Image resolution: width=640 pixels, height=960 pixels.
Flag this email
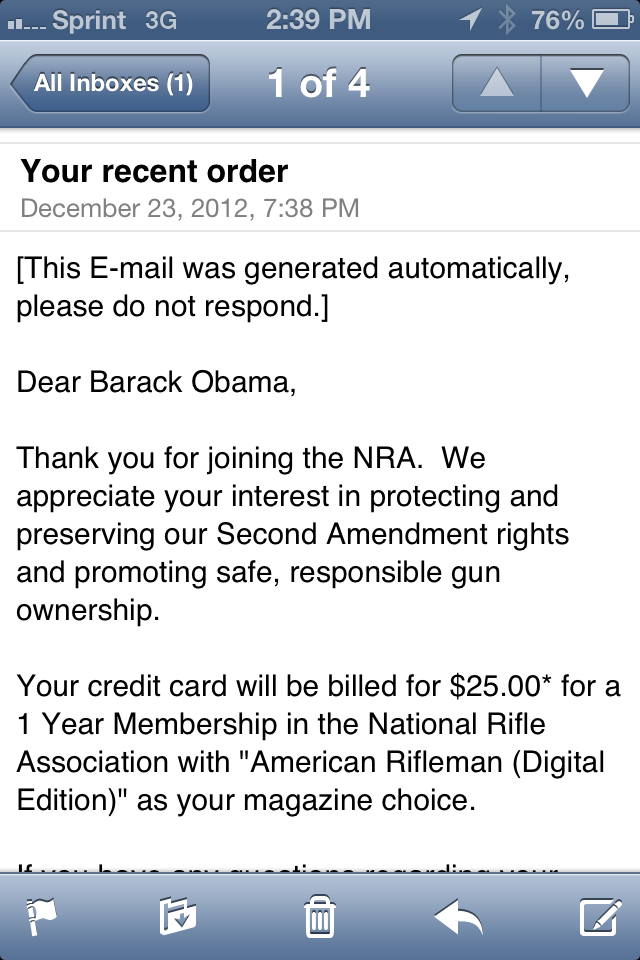pyautogui.click(x=42, y=916)
